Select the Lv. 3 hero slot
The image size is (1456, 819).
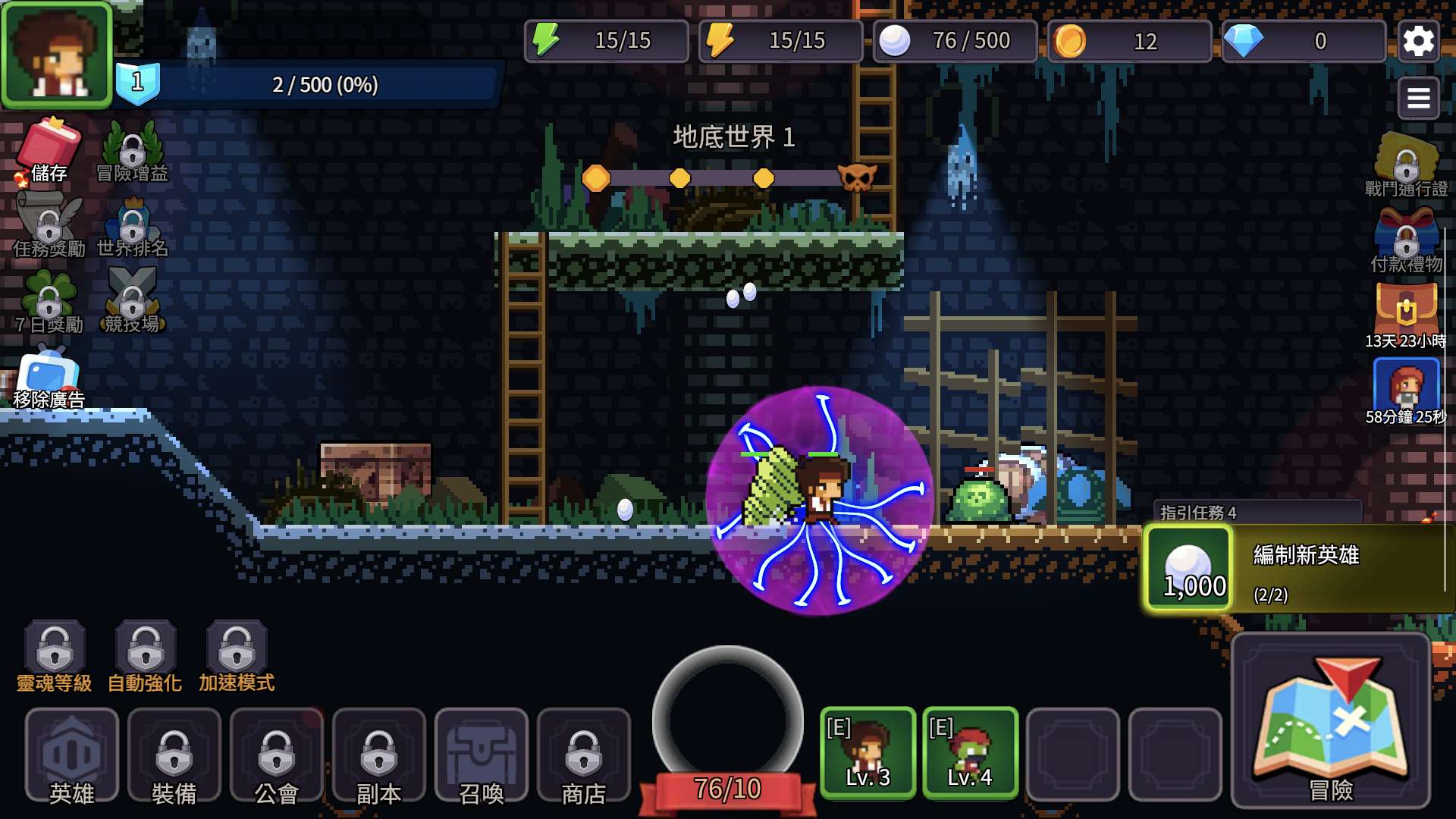click(x=868, y=752)
